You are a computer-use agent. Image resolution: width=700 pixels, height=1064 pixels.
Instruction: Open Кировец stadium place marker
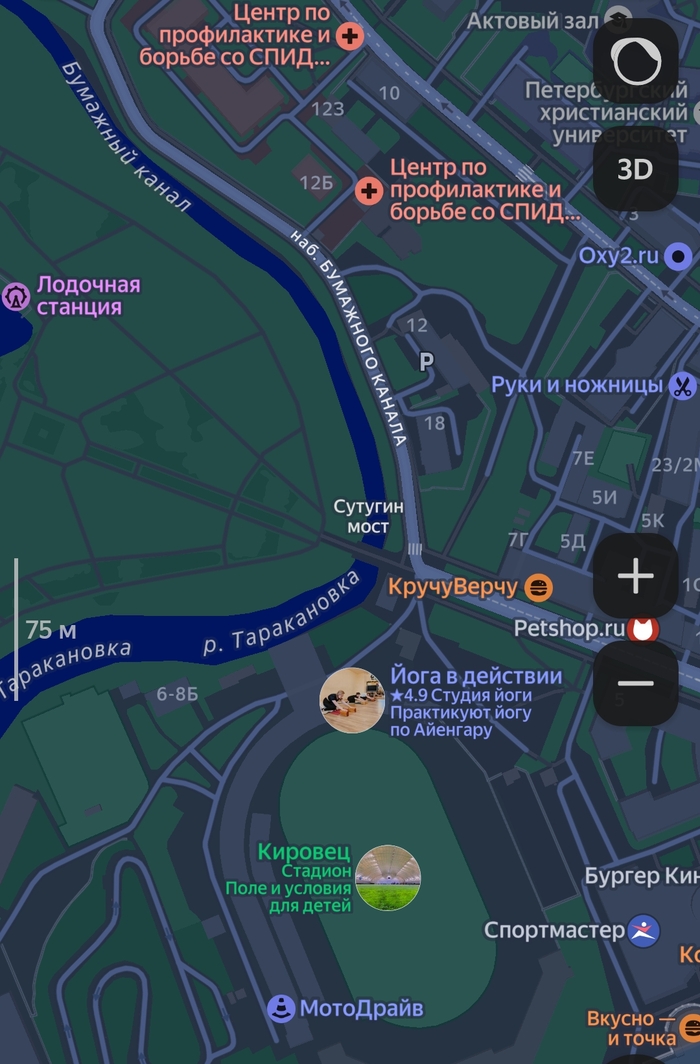coord(388,878)
